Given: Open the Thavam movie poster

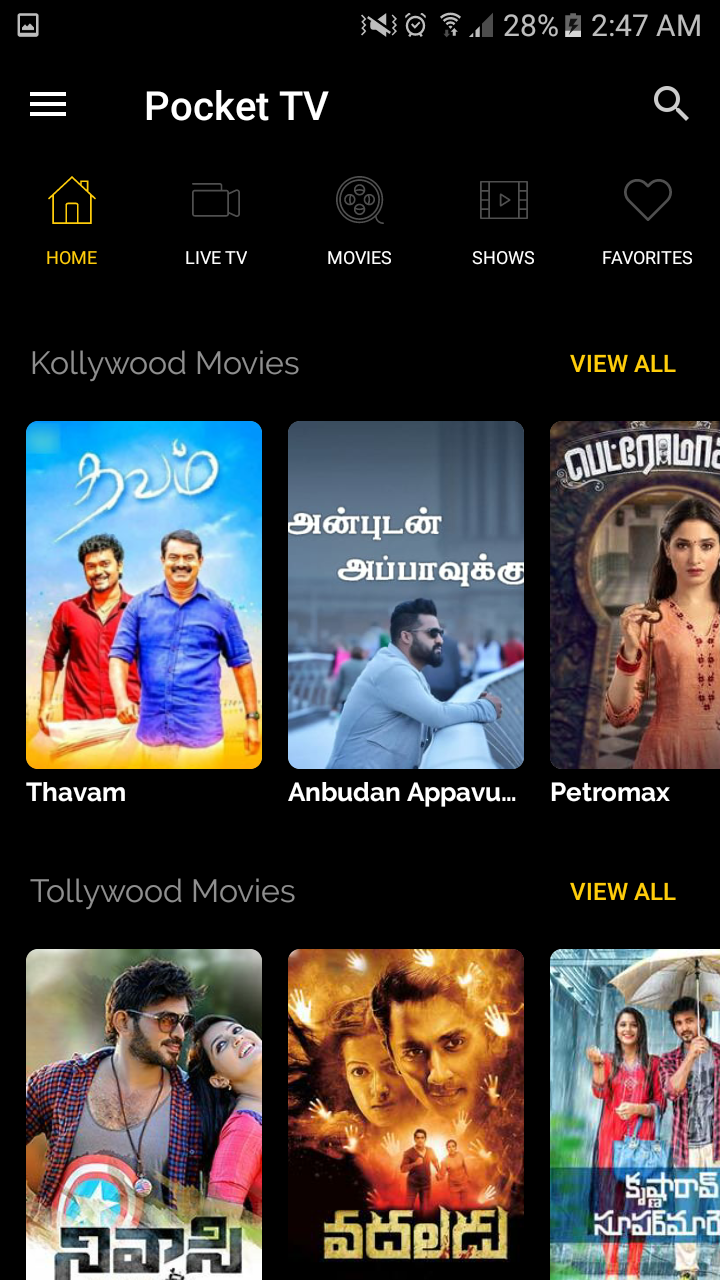Looking at the screenshot, I should tap(144, 595).
